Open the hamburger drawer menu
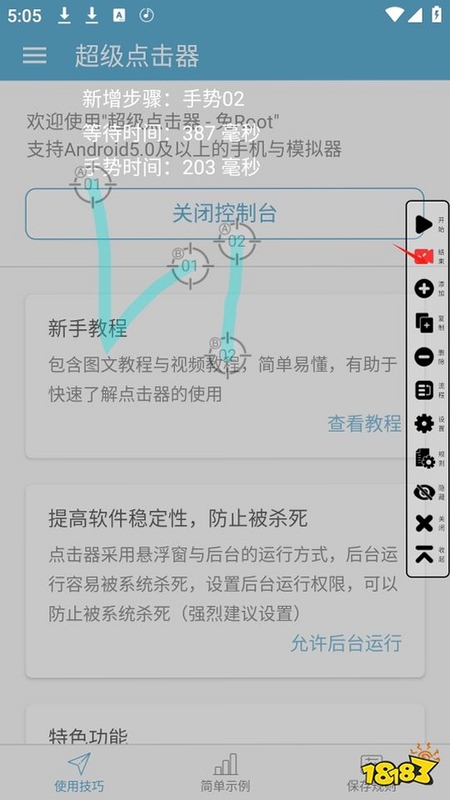The image size is (450, 800). coord(35,56)
